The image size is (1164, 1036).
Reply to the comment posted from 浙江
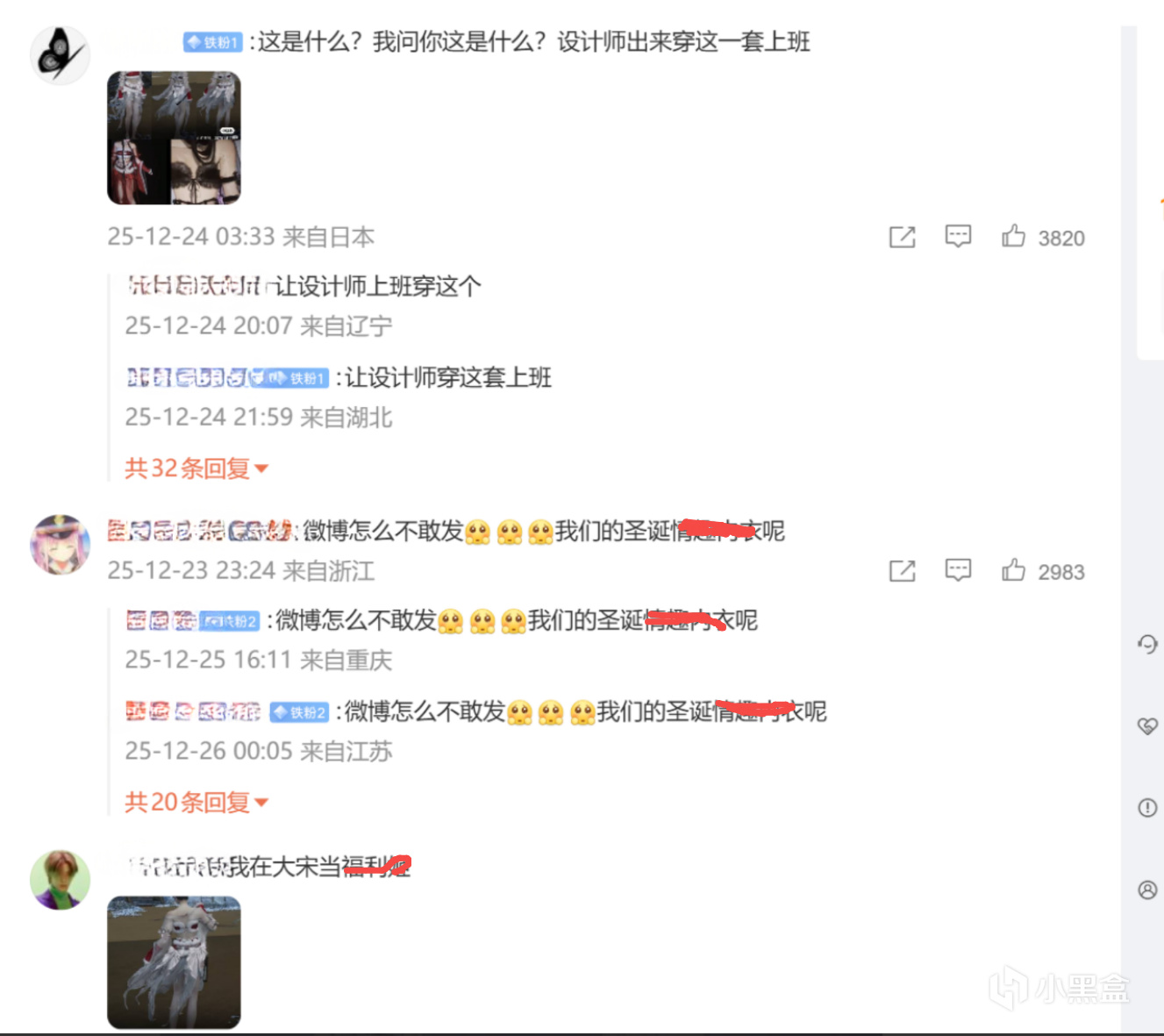(x=958, y=570)
